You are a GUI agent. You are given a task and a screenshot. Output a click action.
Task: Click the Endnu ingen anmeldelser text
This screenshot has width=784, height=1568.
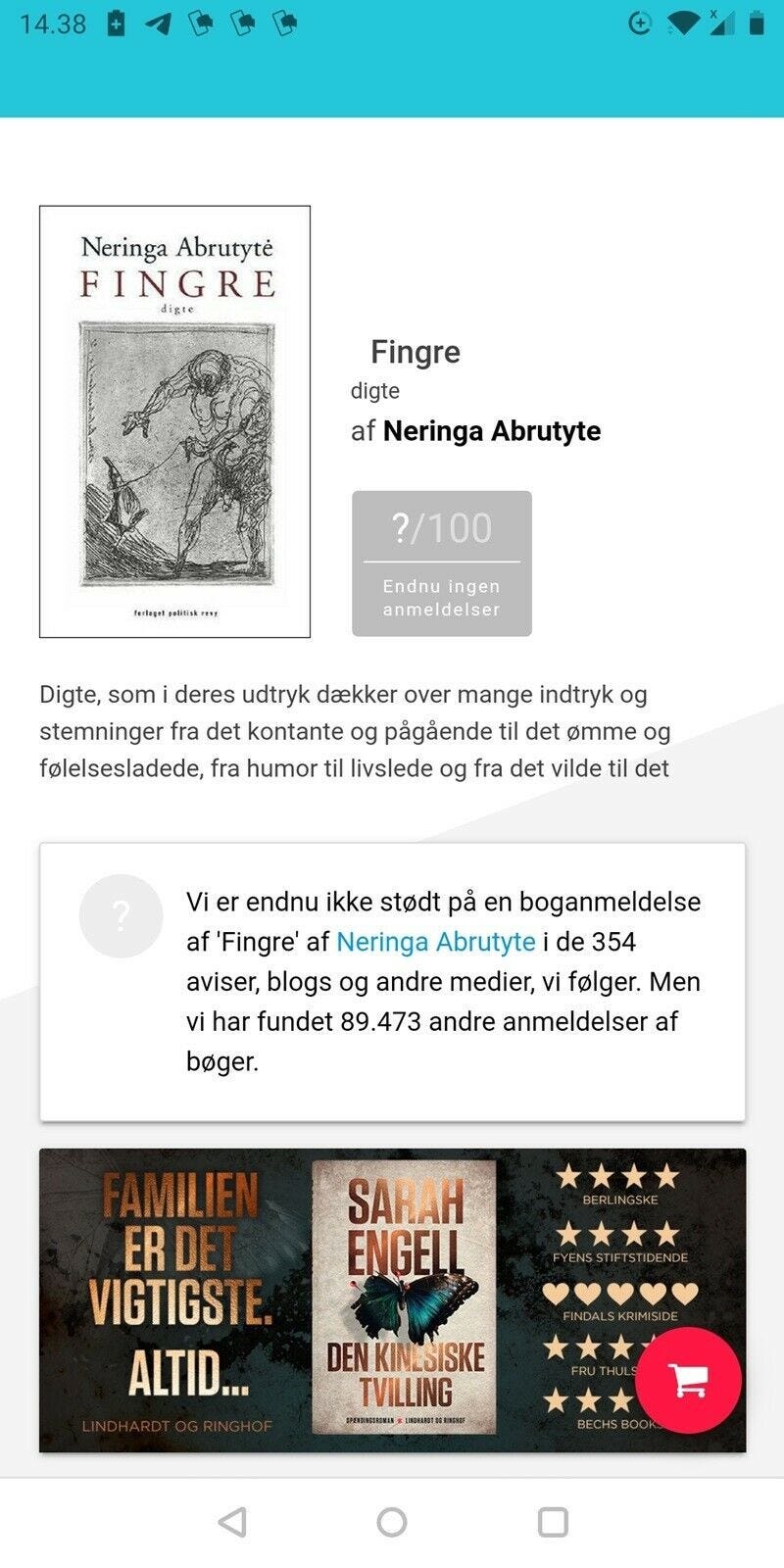click(441, 598)
